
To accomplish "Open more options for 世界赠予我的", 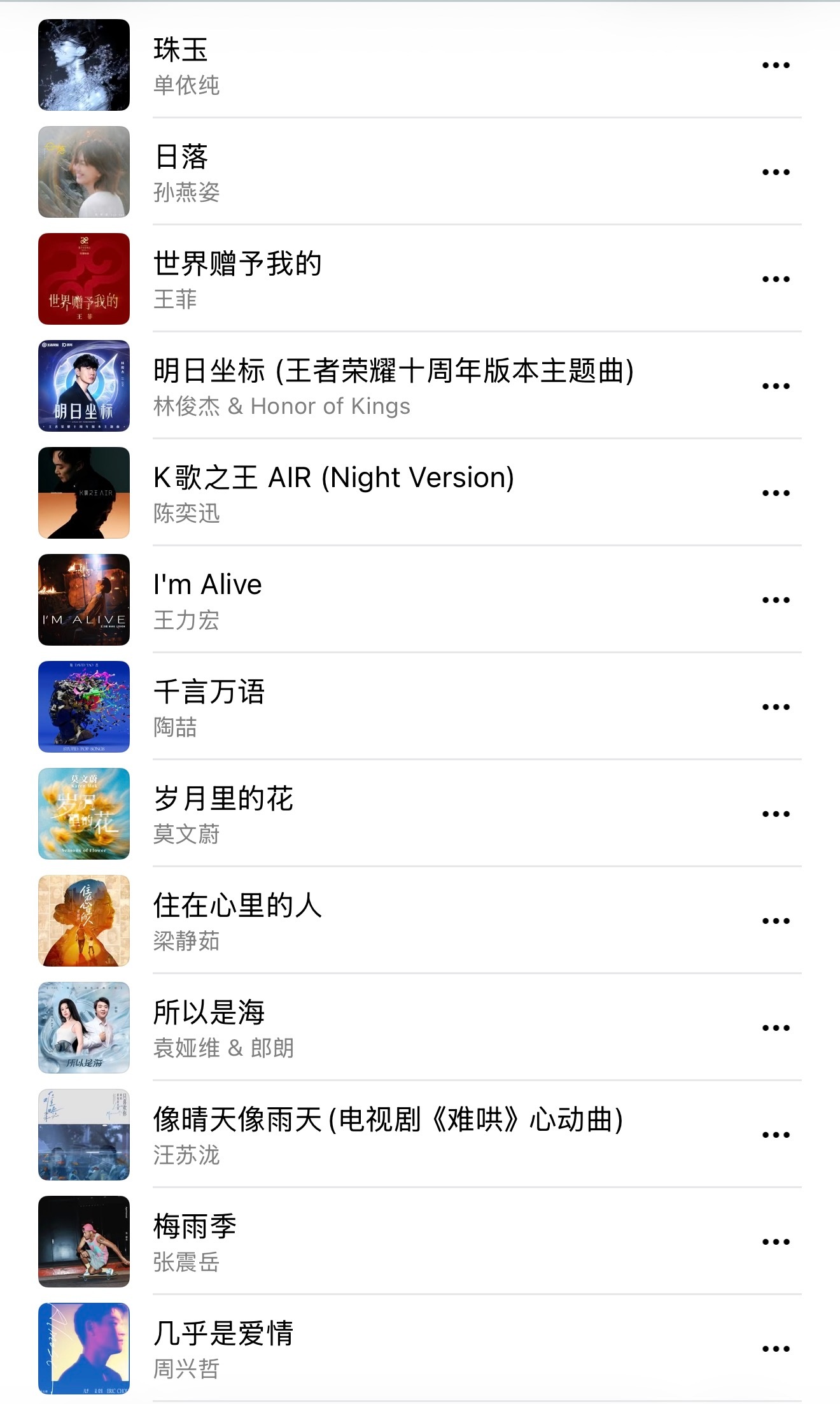I will click(x=776, y=280).
